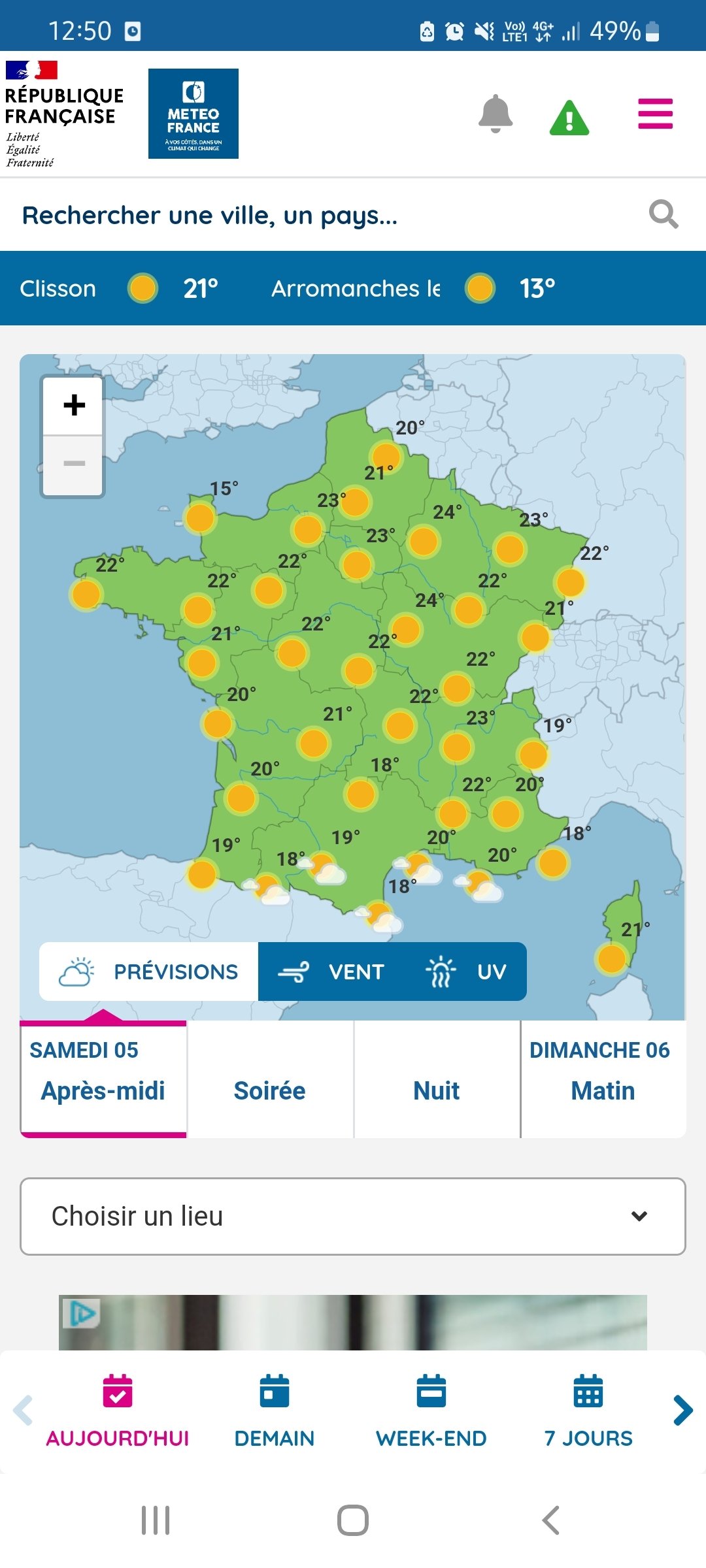
Task: Open the weather alert warning triangle
Action: (569, 118)
